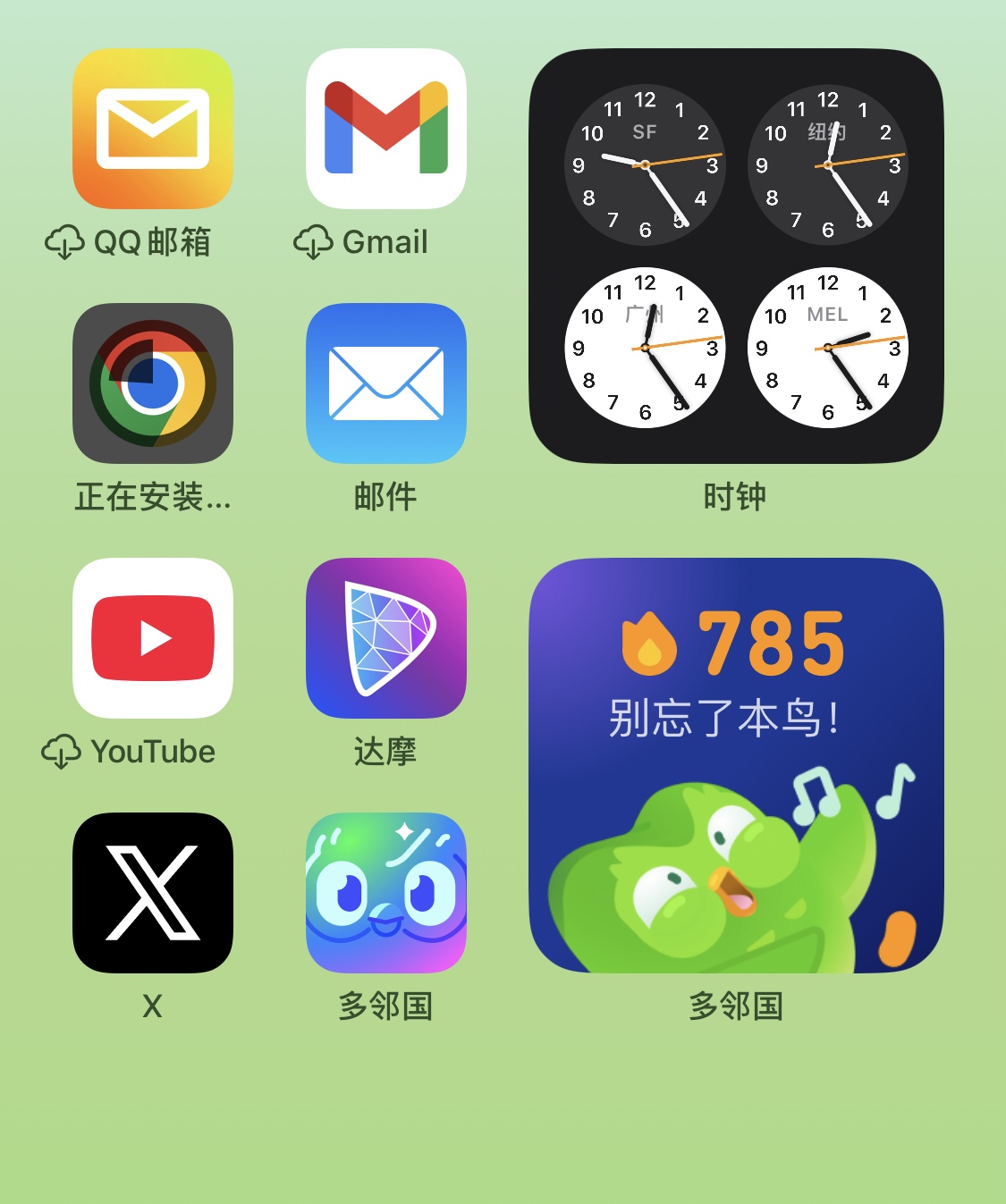The image size is (1006, 1204).
Task: Open the Gmail app
Action: coord(386,130)
